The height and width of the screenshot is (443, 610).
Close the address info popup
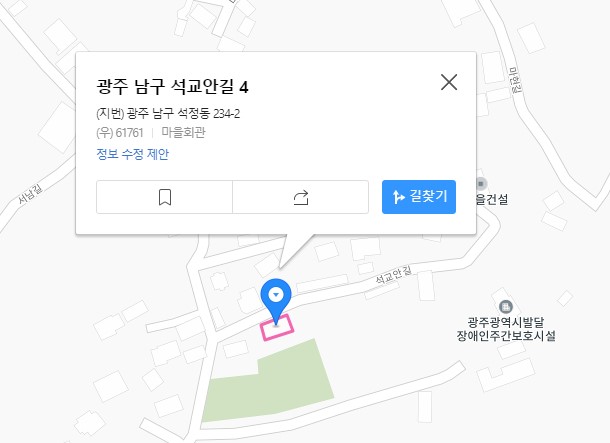click(x=449, y=83)
